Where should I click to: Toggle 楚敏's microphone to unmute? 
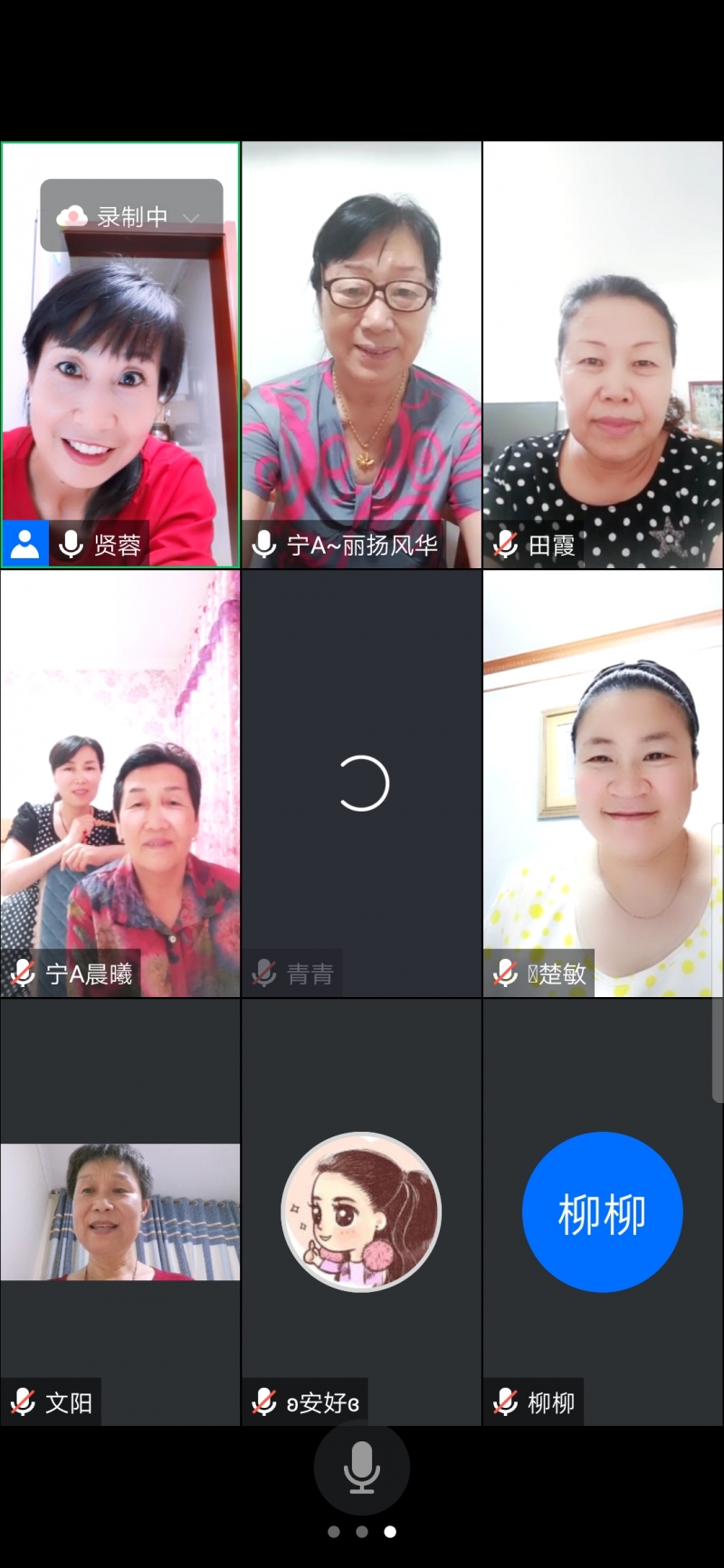(504, 973)
